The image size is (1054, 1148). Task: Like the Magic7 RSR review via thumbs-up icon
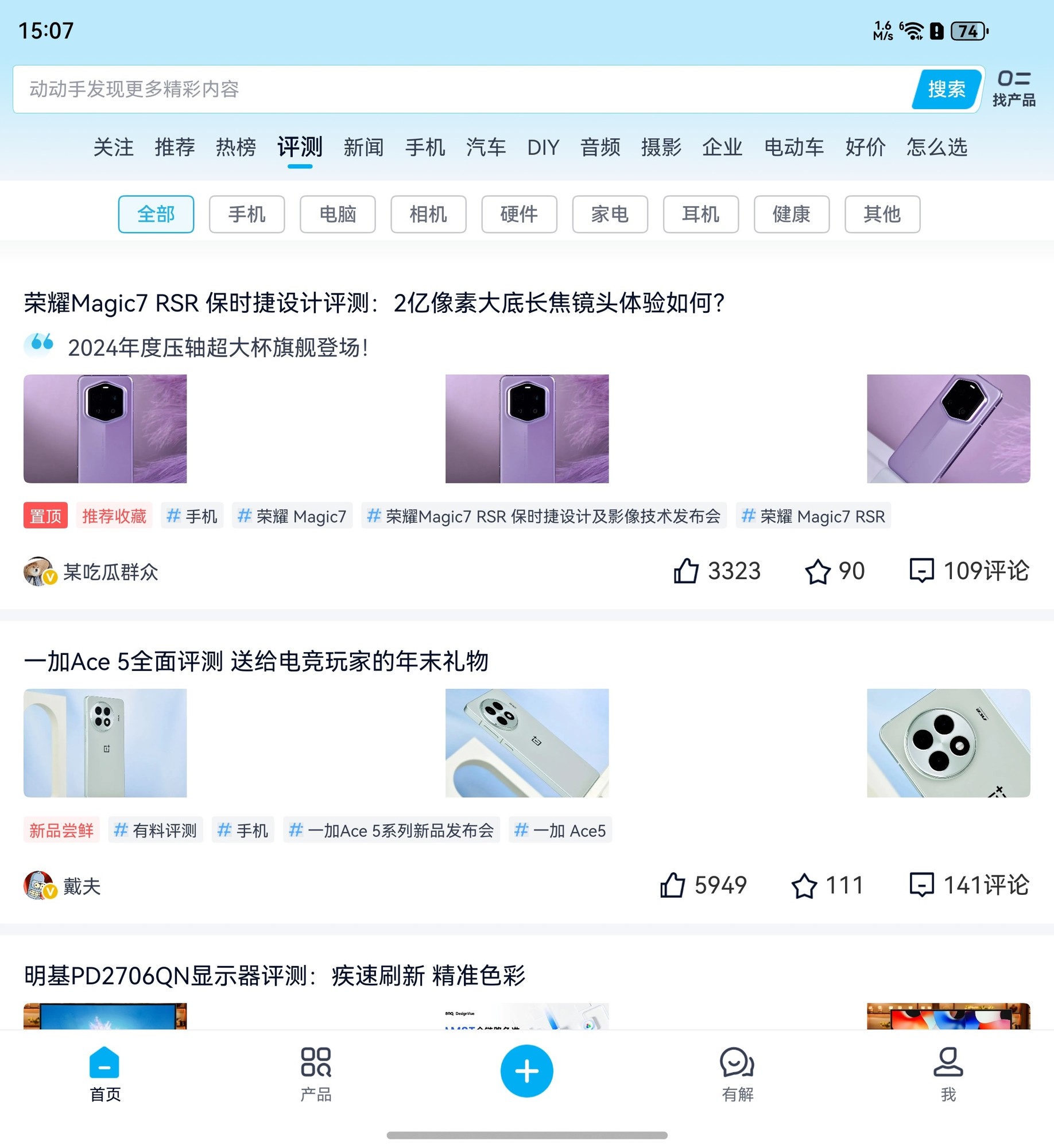pos(686,571)
